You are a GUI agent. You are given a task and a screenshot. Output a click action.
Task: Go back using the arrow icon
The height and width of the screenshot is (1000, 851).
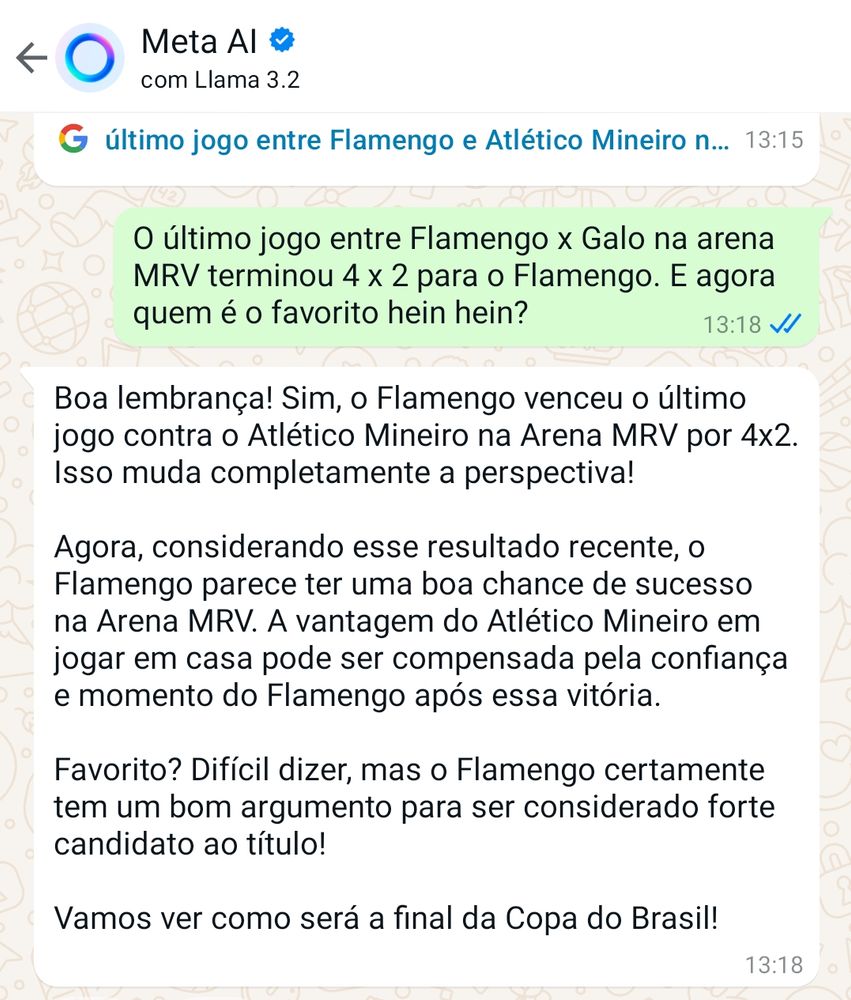pos(31,58)
